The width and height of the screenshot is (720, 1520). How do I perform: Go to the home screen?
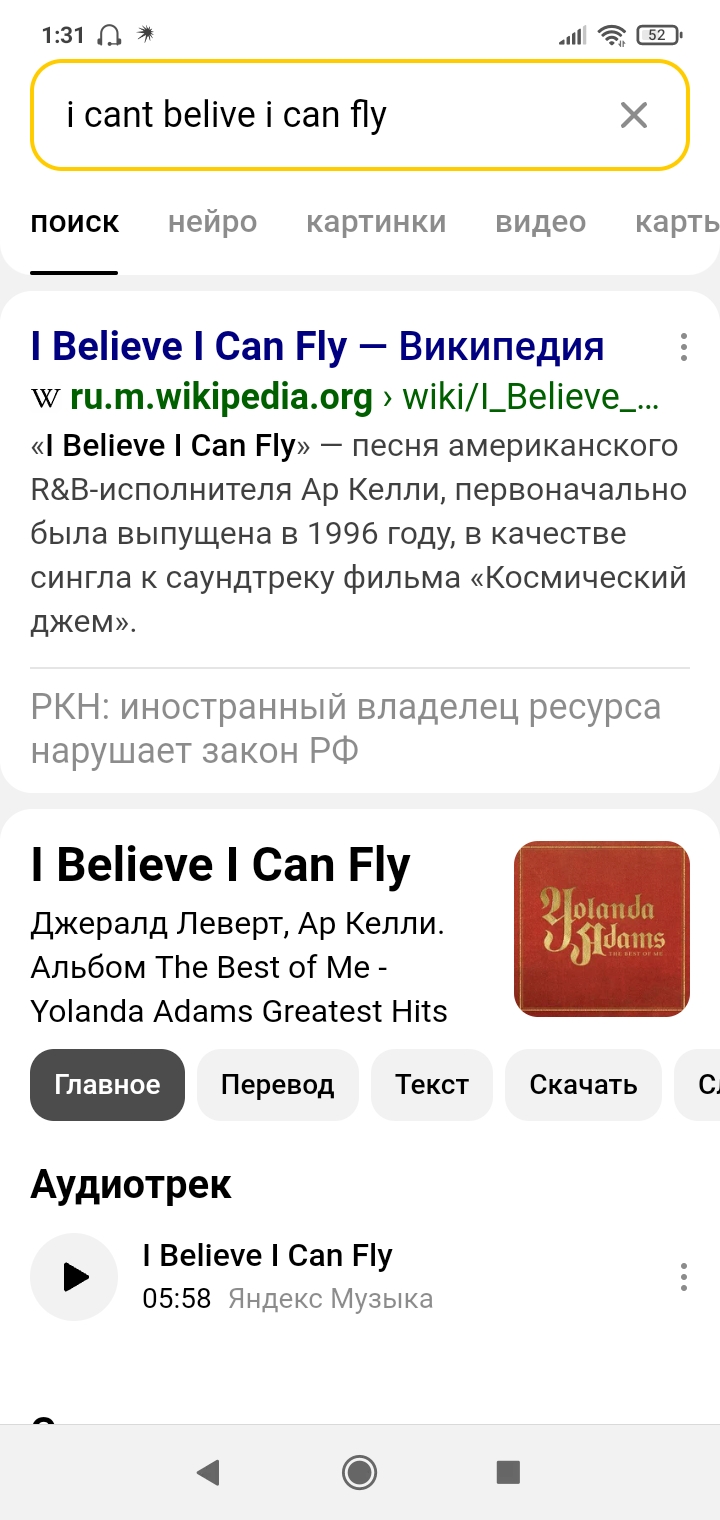359,1472
